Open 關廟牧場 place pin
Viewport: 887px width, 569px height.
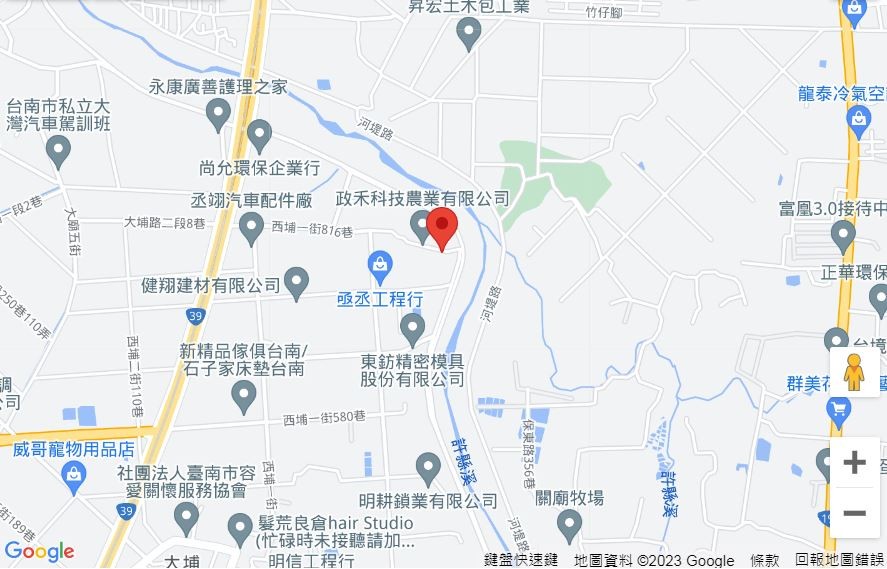[x=570, y=522]
